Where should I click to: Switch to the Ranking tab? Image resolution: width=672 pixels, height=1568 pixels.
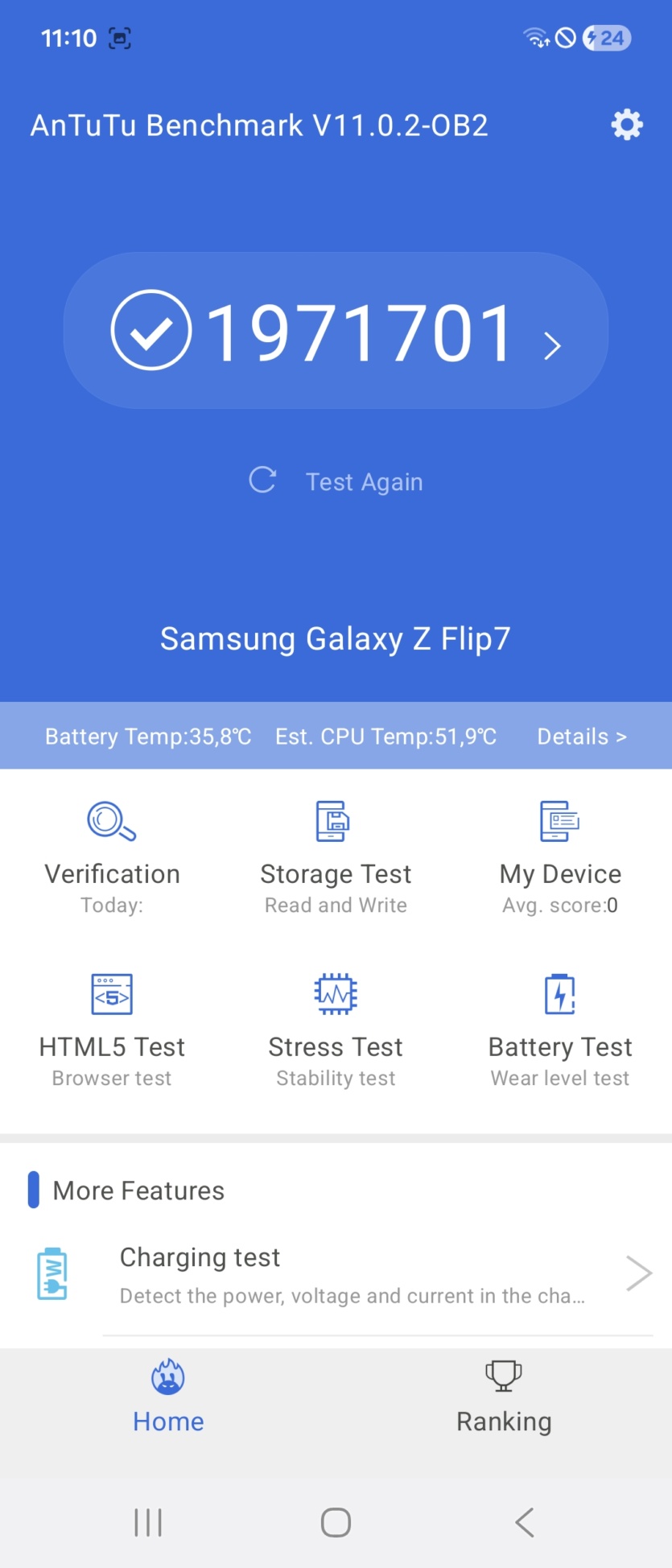coord(504,1399)
